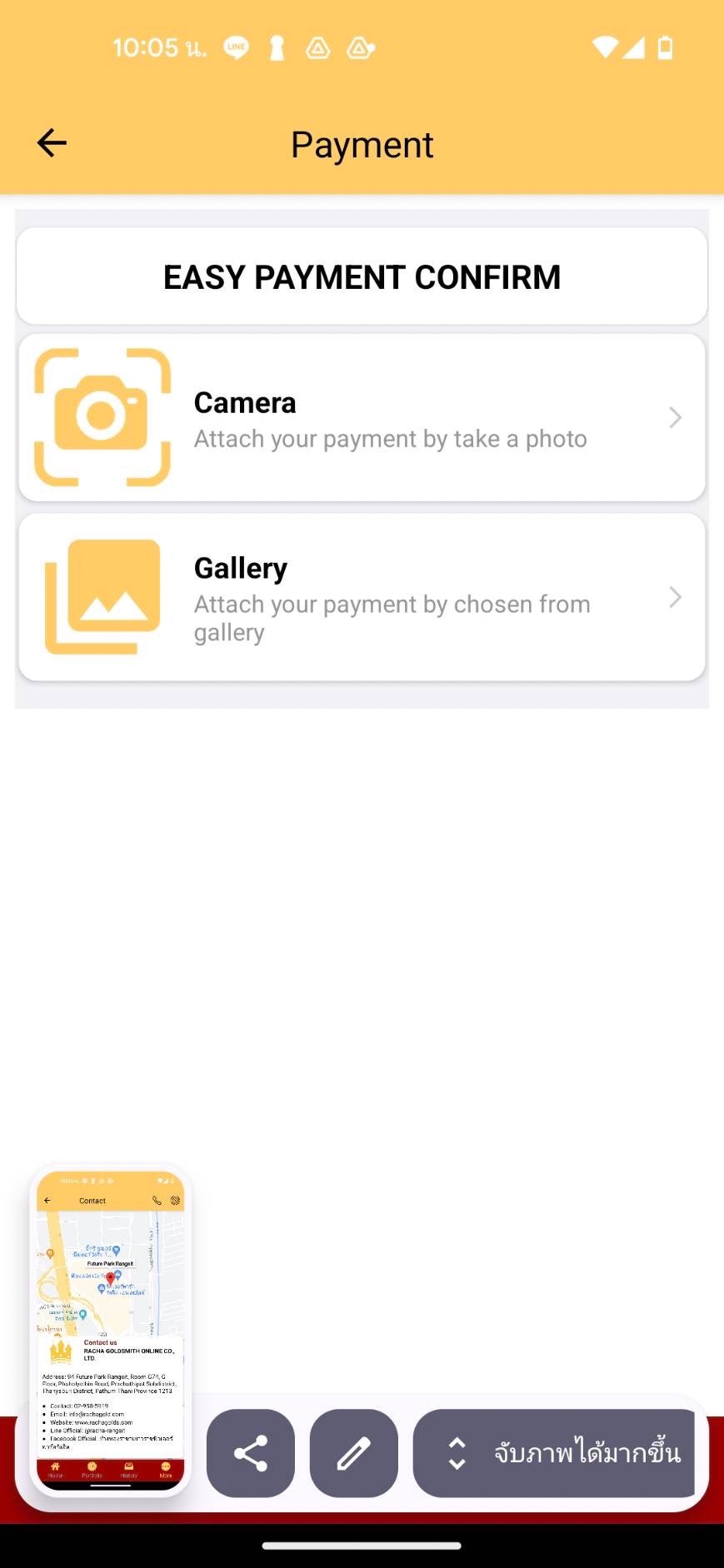Go back from the Payment screen
Viewport: 724px width, 1568px height.
pos(52,143)
